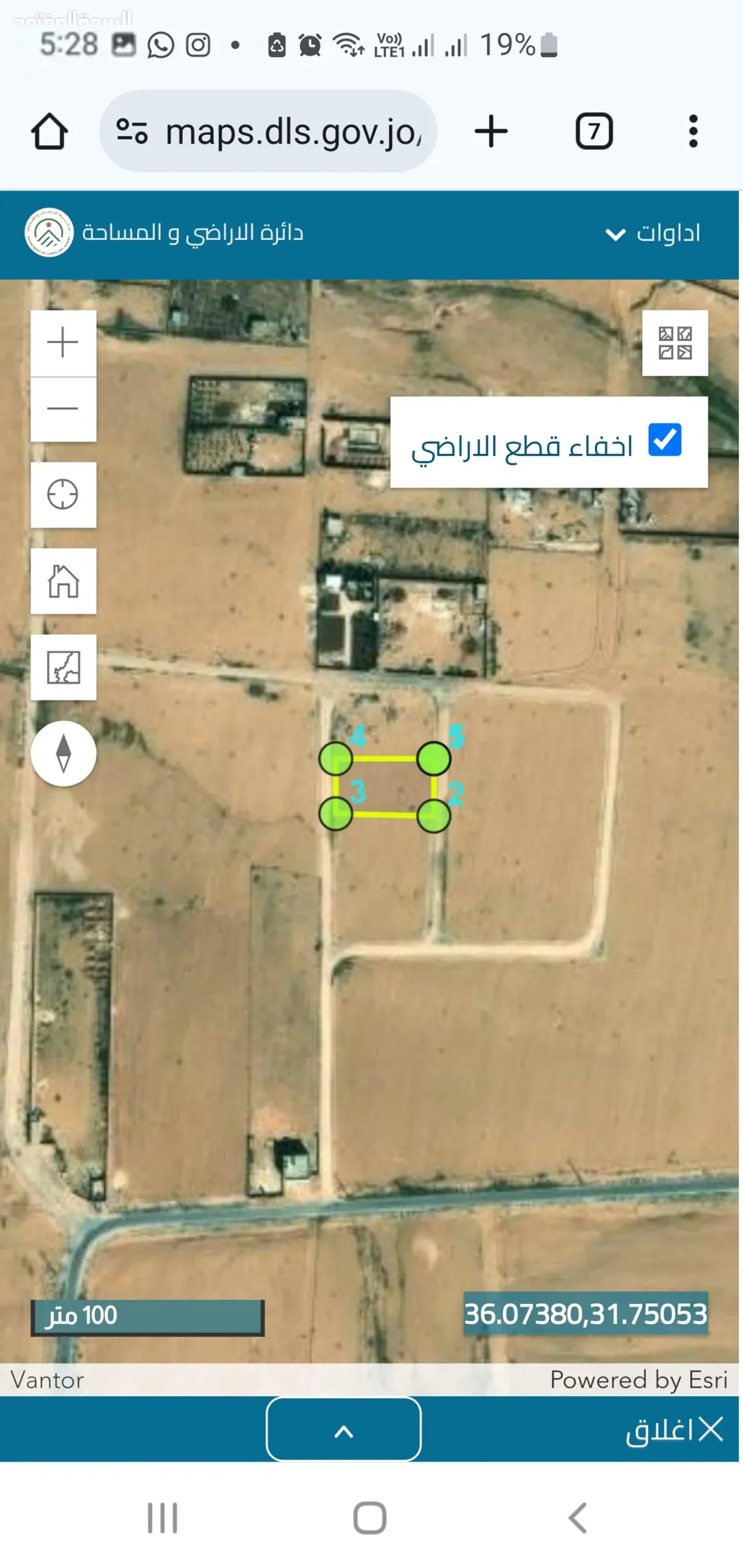Open the browser home page
The image size is (743, 1568).
[50, 131]
